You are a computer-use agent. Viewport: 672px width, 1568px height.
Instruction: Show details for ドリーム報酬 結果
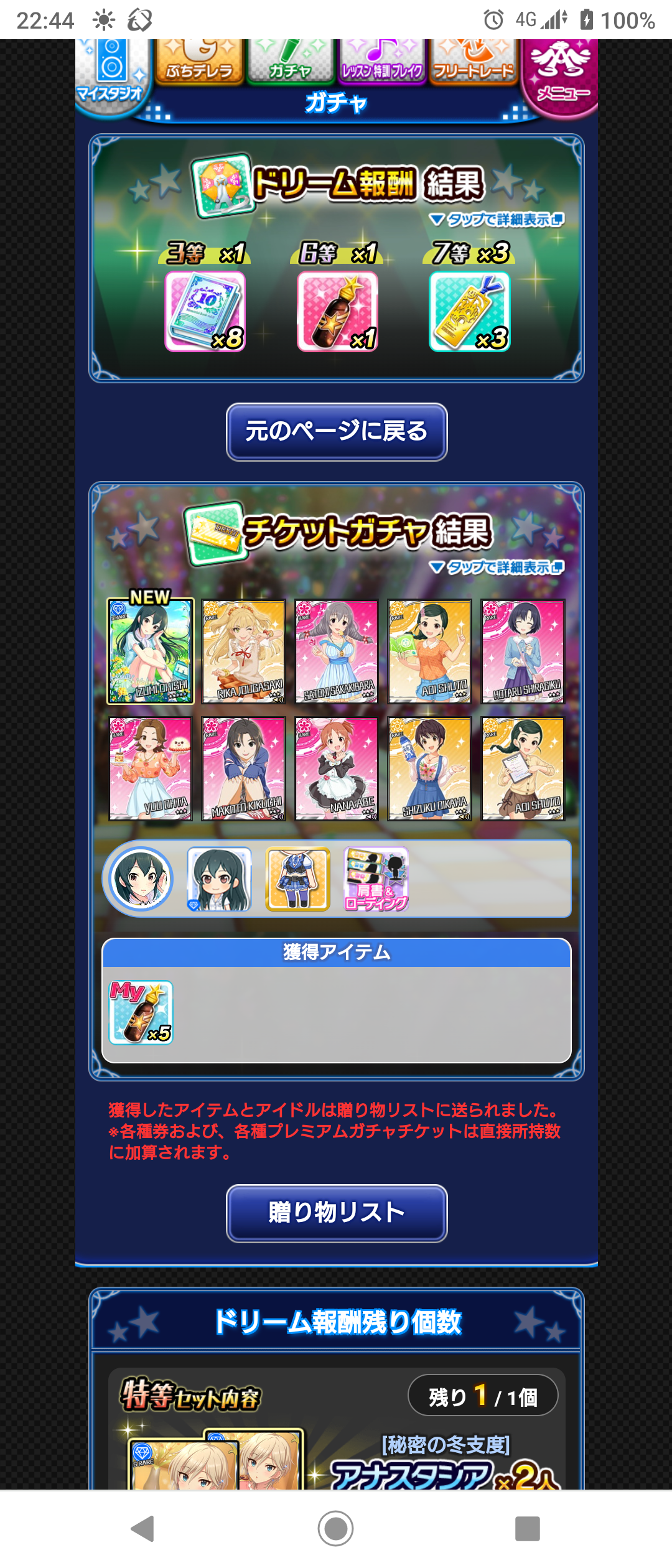[x=496, y=220]
